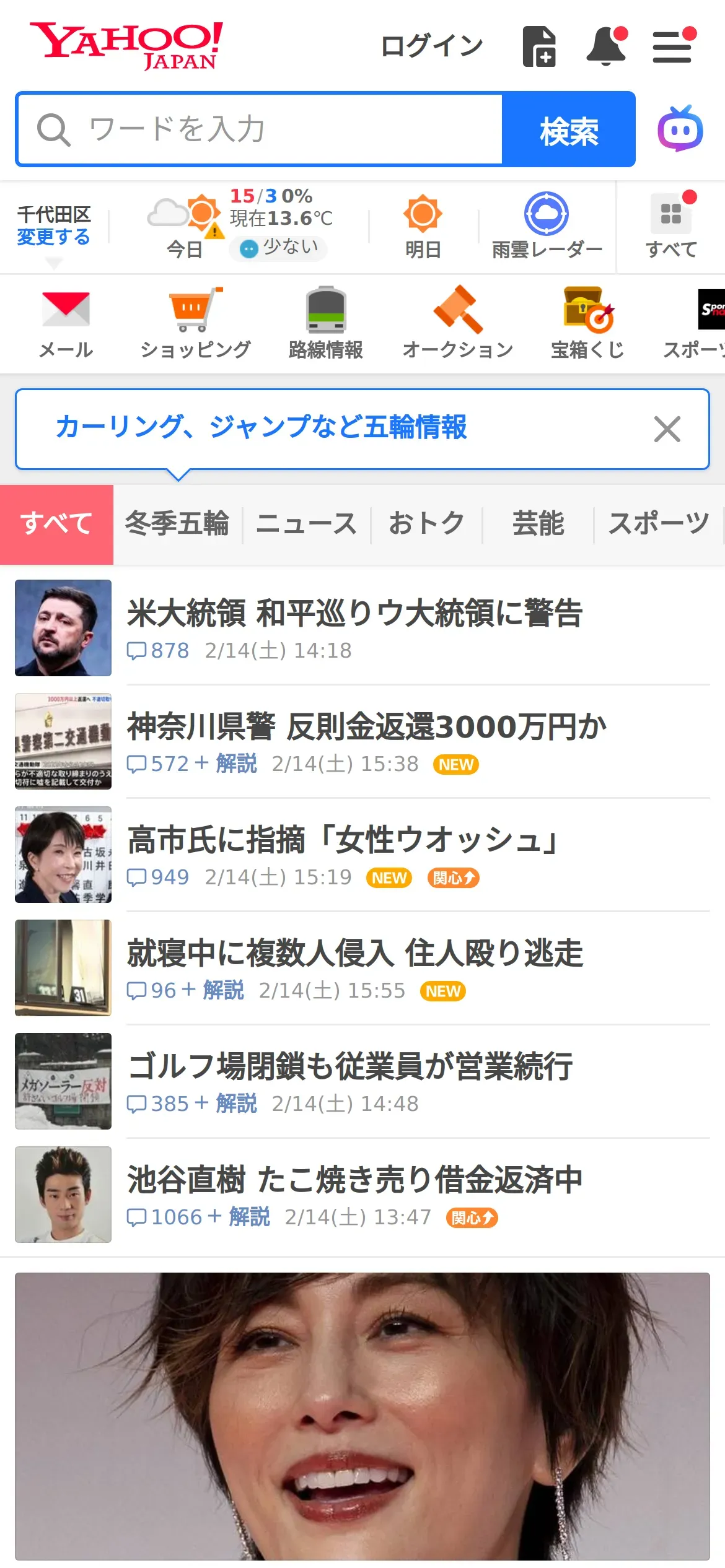Change location via 変更する

53,237
